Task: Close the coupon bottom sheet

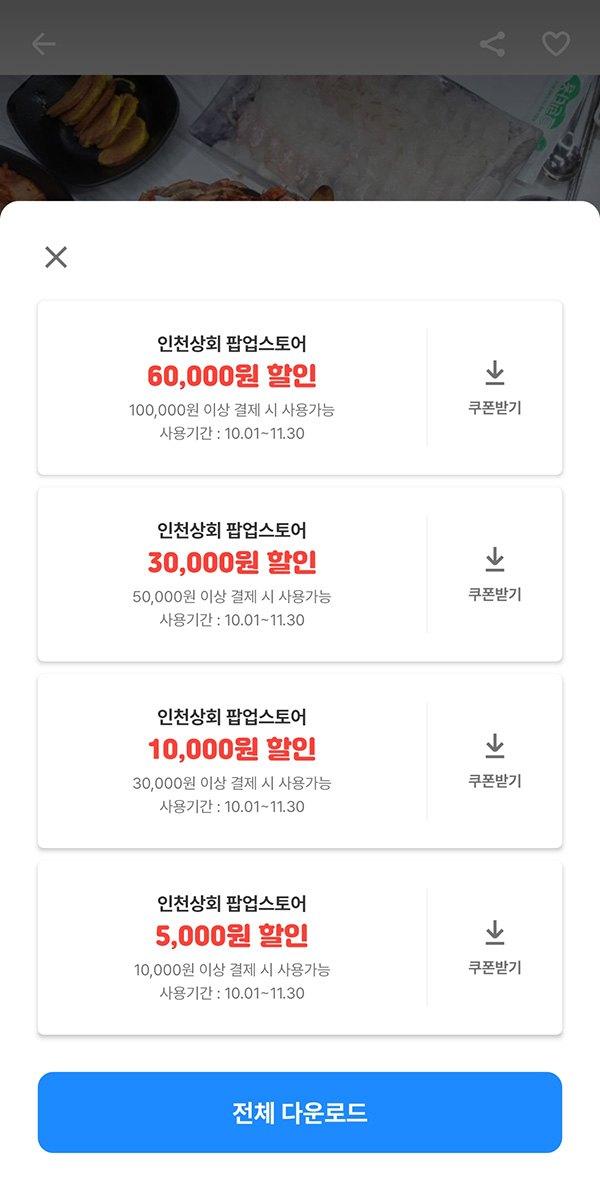Action: 56,257
